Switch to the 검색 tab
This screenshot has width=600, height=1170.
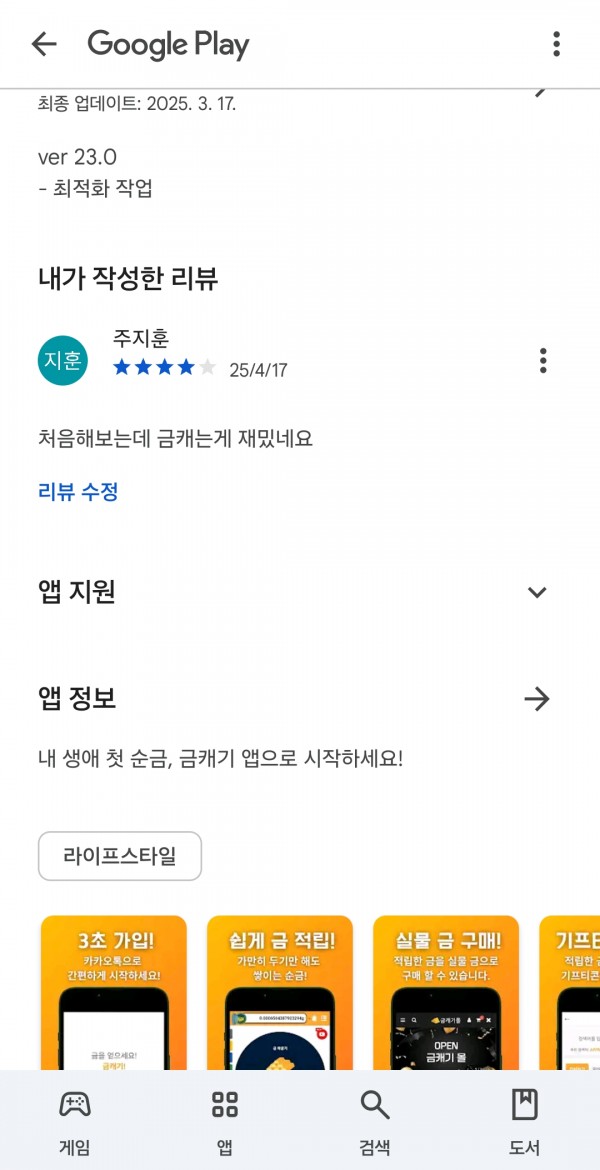tap(375, 1121)
